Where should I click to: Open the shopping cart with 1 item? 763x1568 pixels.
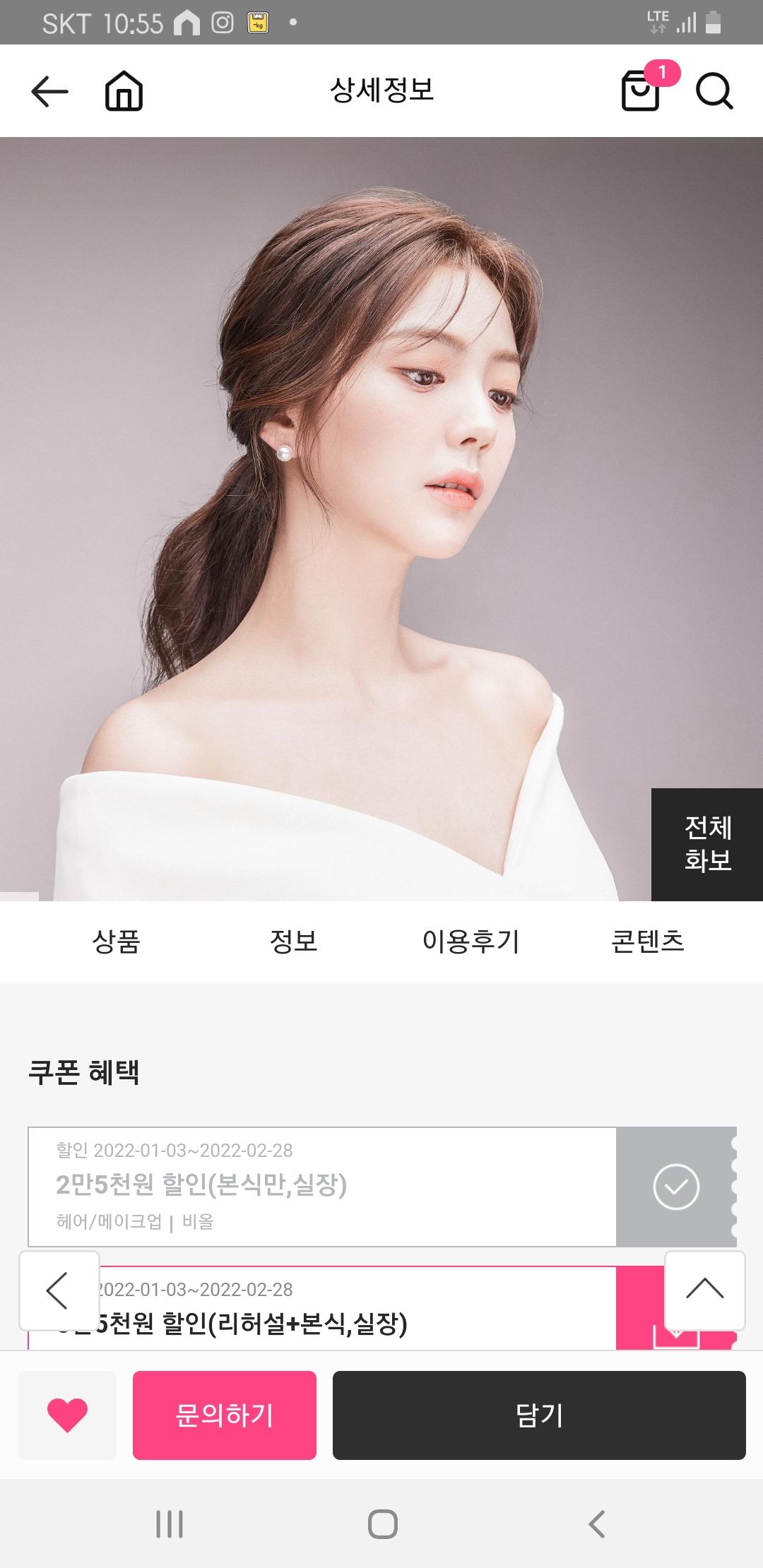pos(641,90)
